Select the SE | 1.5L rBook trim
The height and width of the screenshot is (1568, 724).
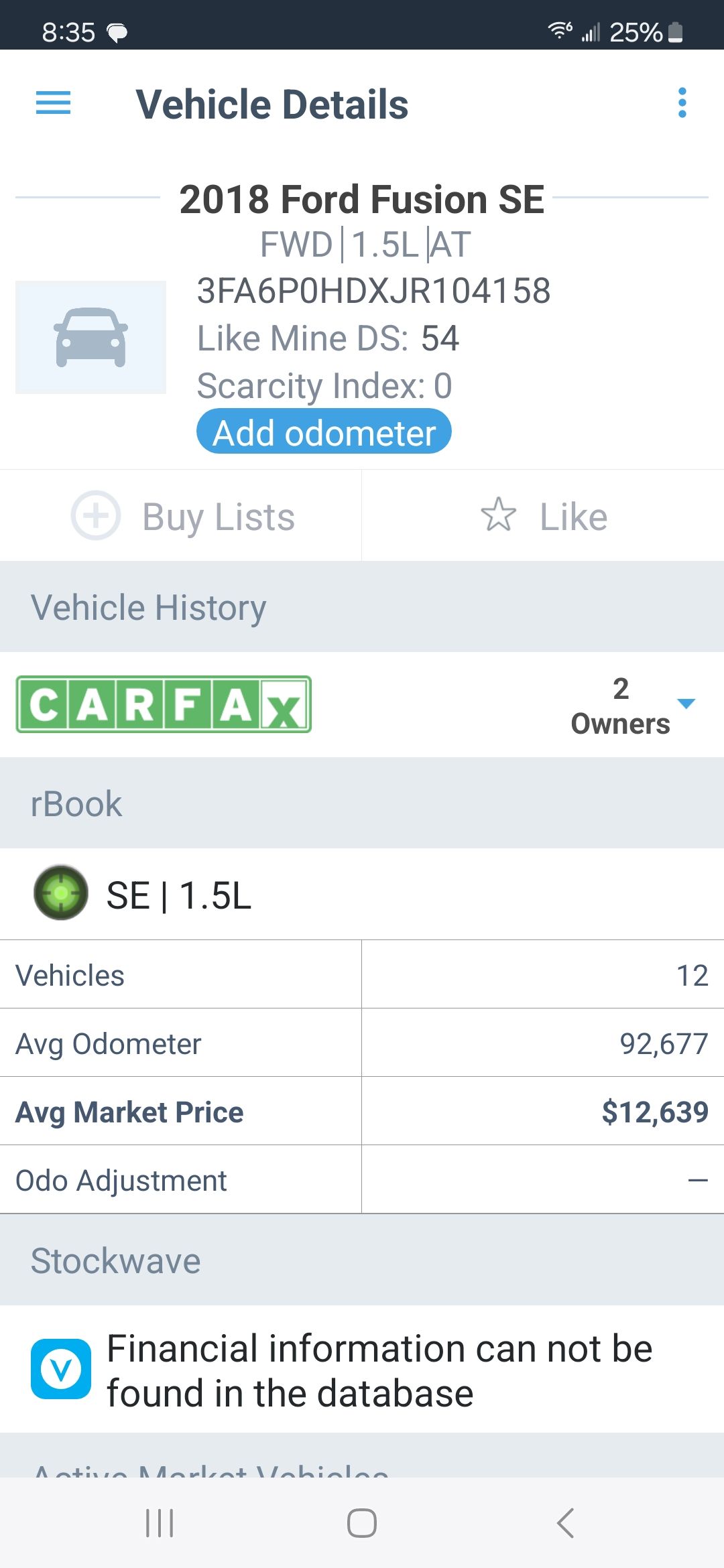362,895
